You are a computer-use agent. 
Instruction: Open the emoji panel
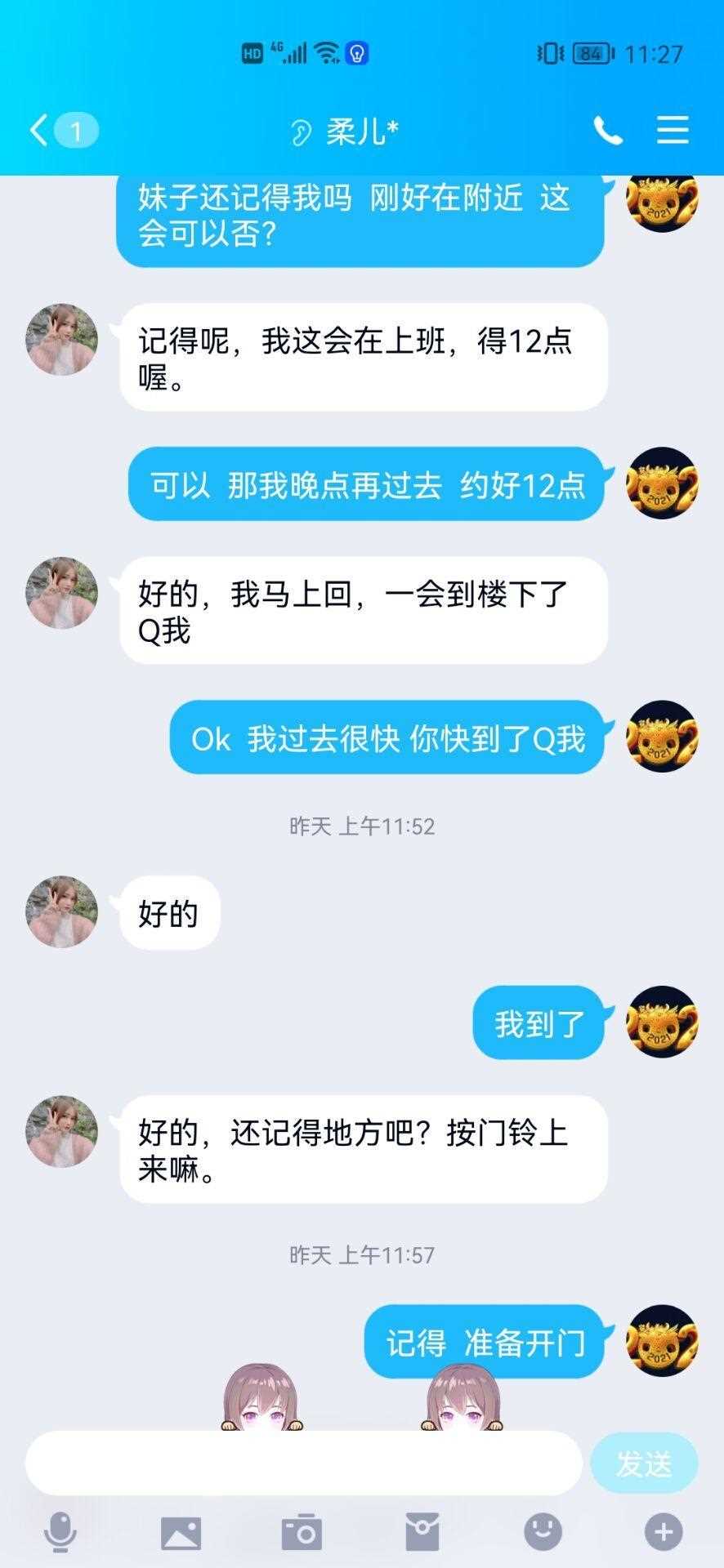[543, 1532]
